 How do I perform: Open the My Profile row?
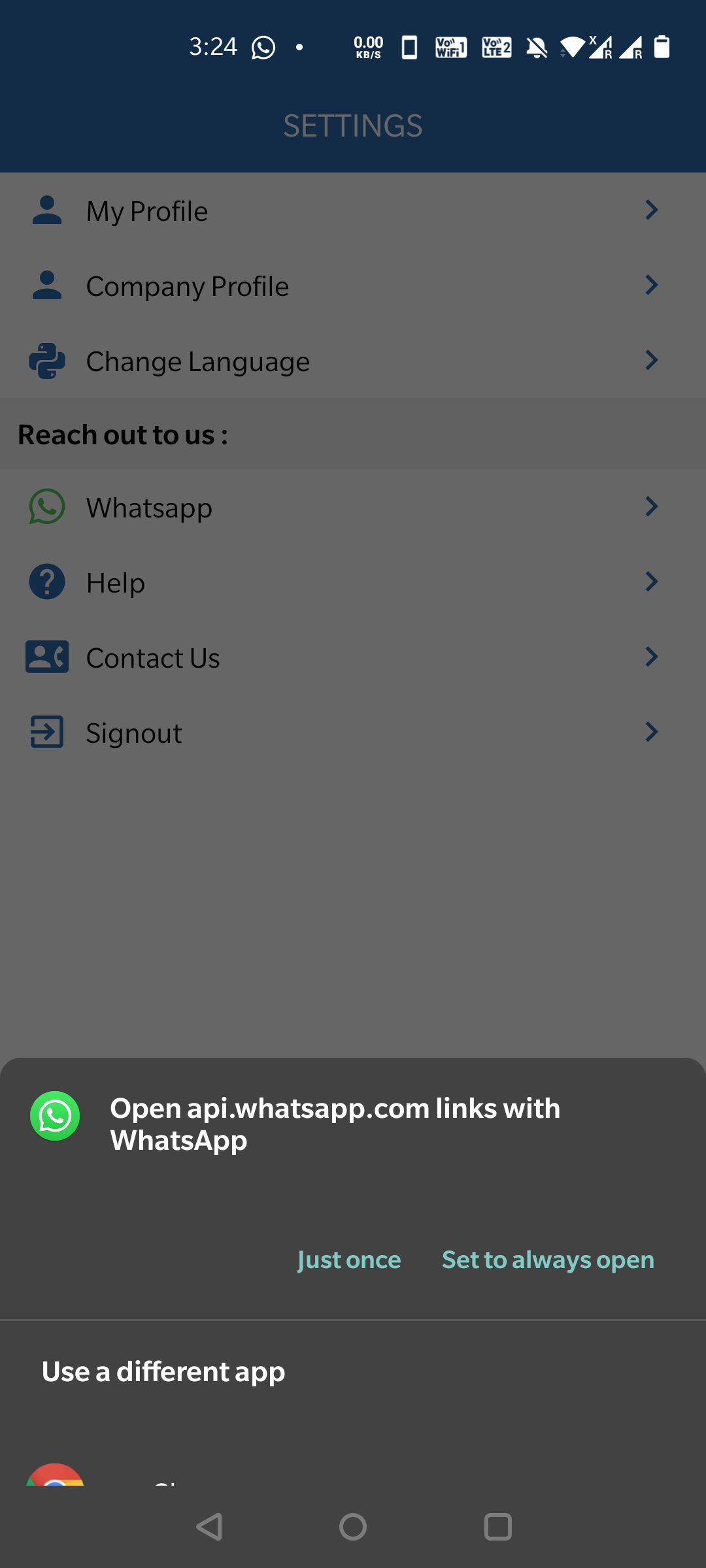point(353,210)
